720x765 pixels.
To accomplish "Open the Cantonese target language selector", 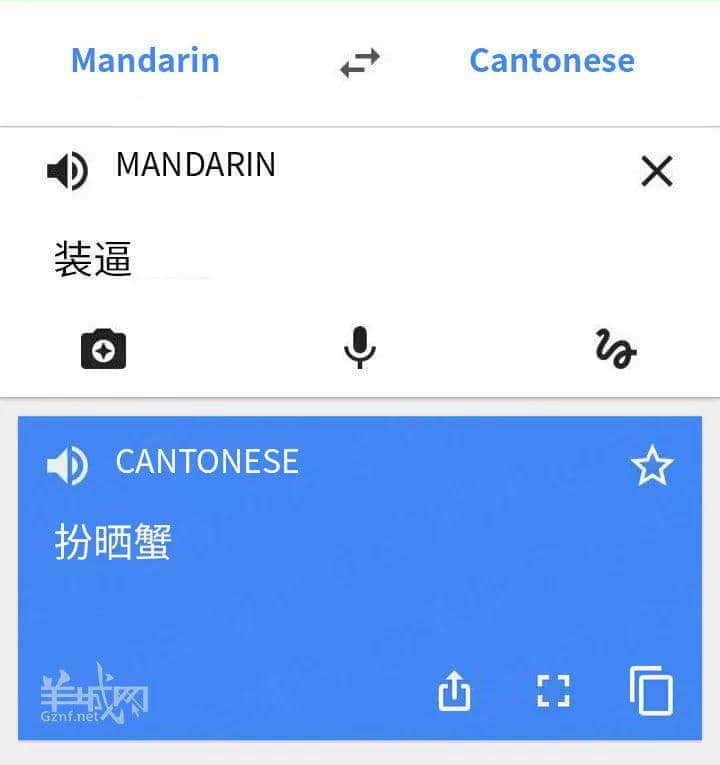I will tap(550, 61).
